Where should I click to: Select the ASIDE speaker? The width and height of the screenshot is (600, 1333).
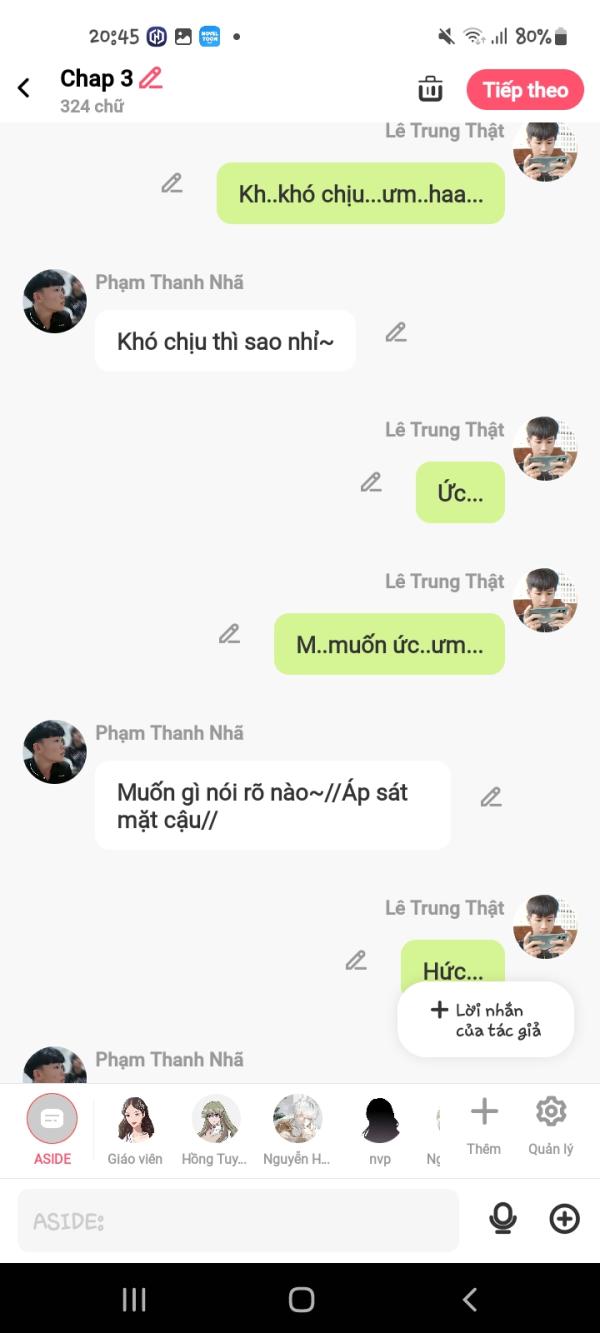[x=52, y=1128]
